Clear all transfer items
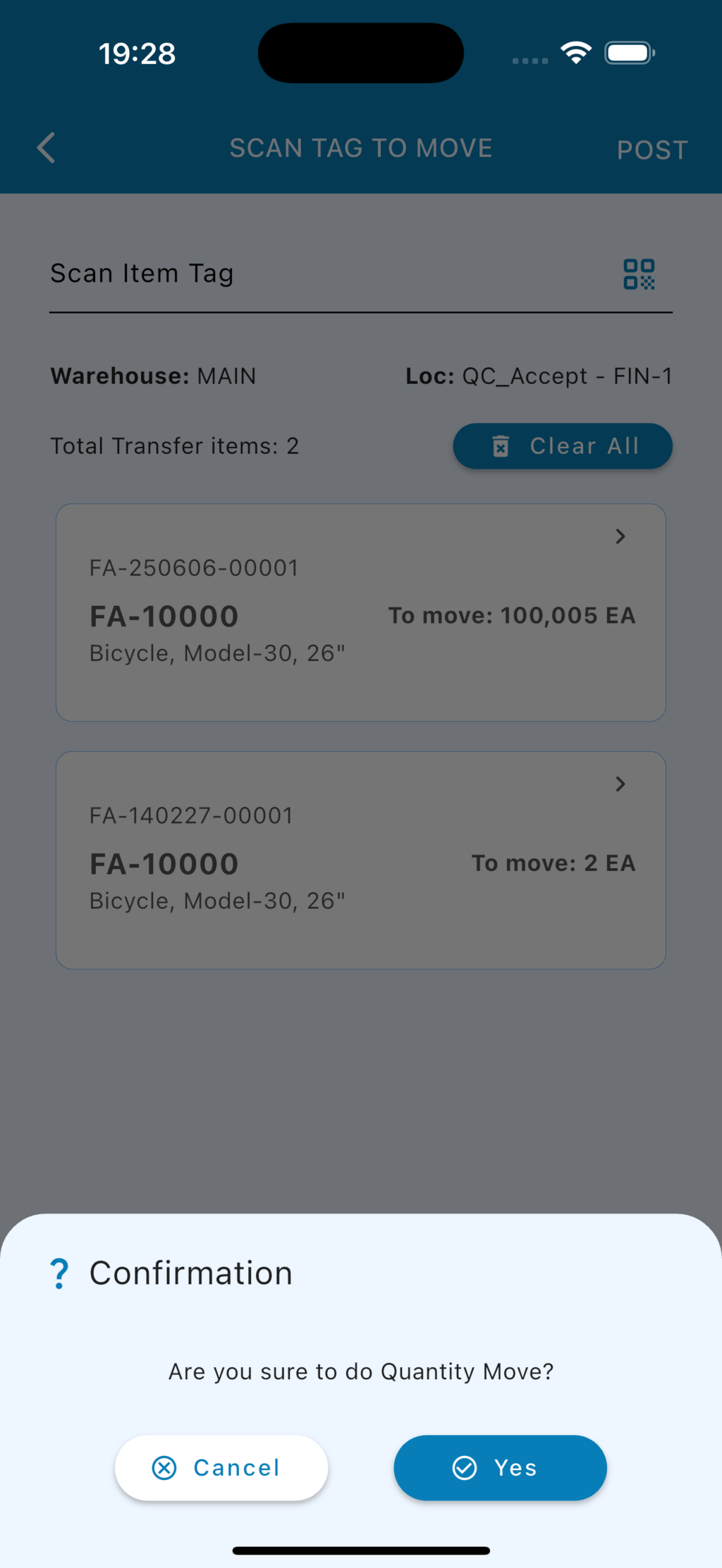The height and width of the screenshot is (1568, 722). pos(562,446)
